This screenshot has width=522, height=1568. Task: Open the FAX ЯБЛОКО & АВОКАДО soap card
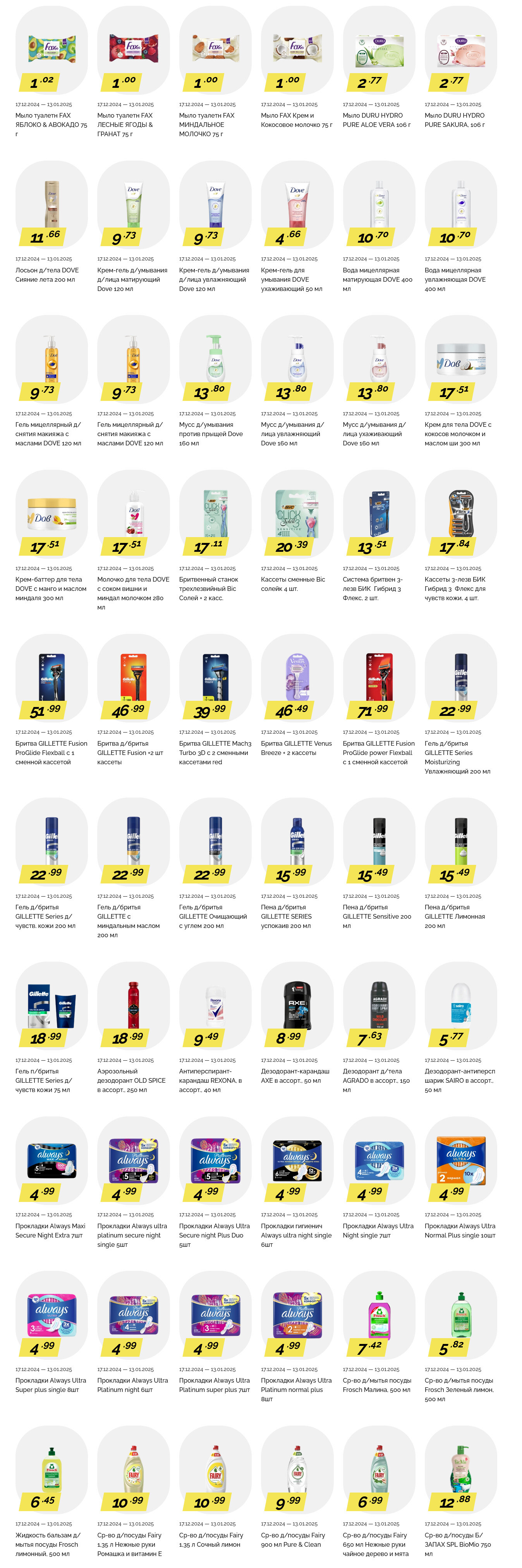[x=51, y=51]
